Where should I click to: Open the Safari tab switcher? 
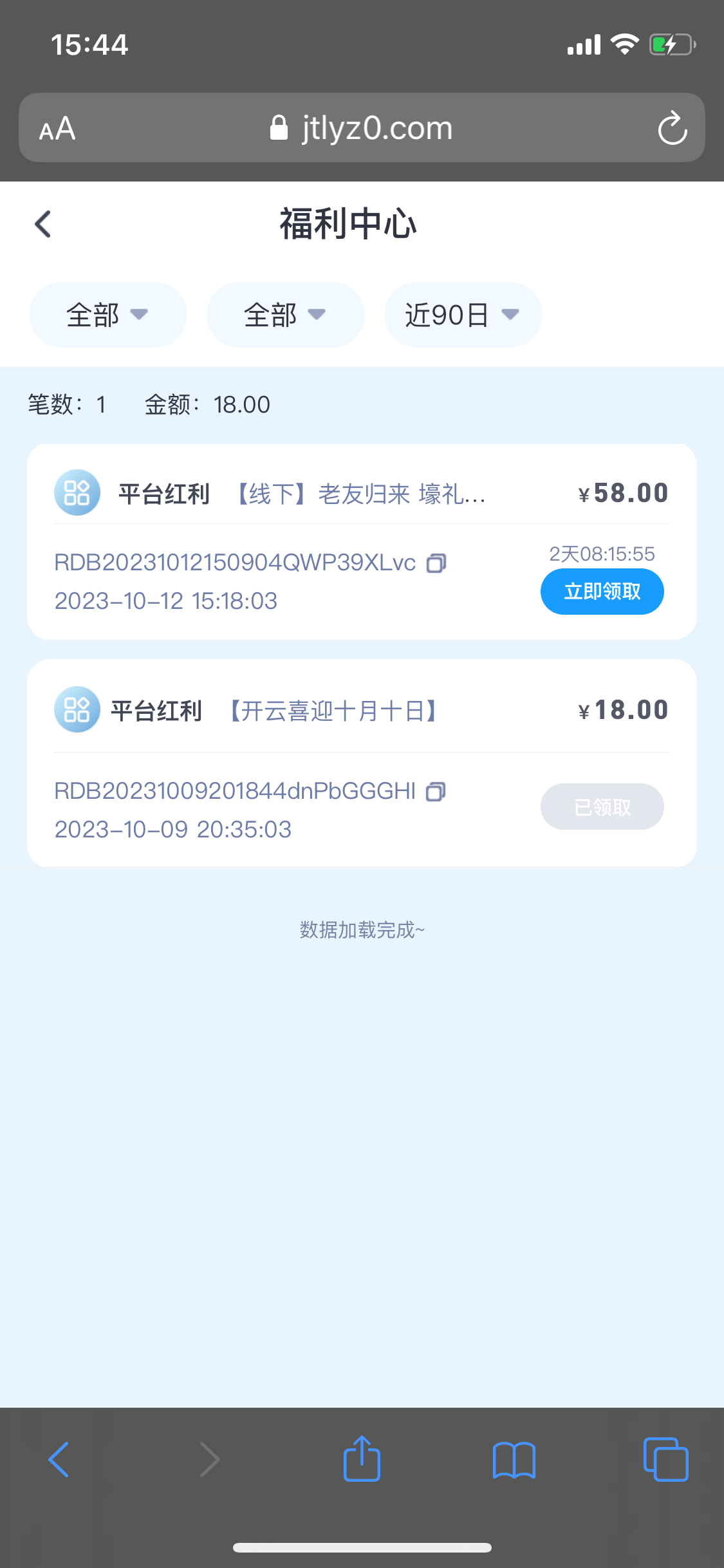pos(665,1460)
